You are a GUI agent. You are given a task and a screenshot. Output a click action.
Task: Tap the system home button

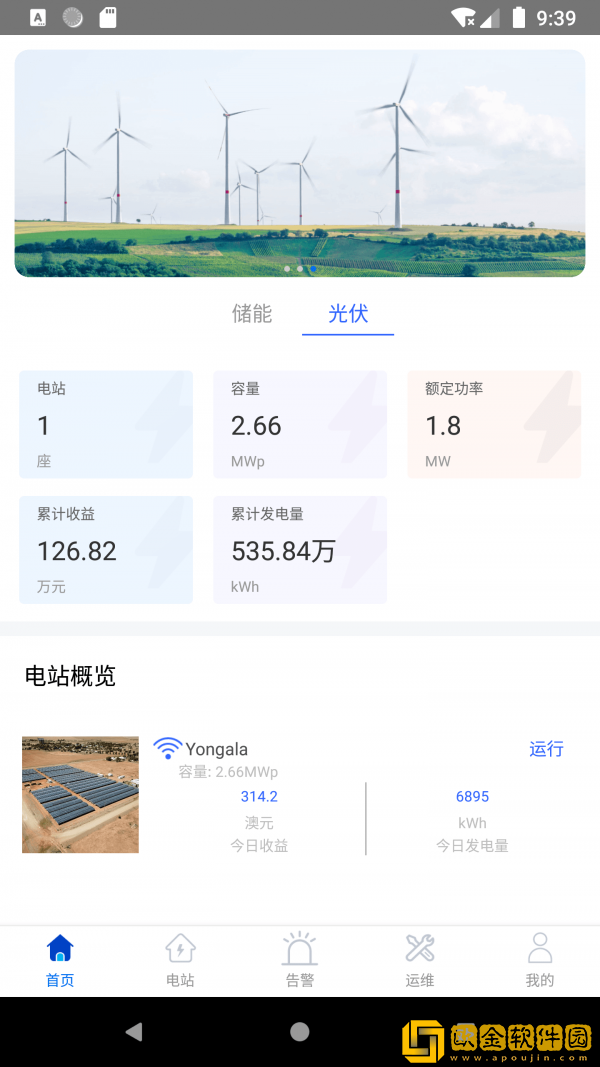[x=300, y=1032]
